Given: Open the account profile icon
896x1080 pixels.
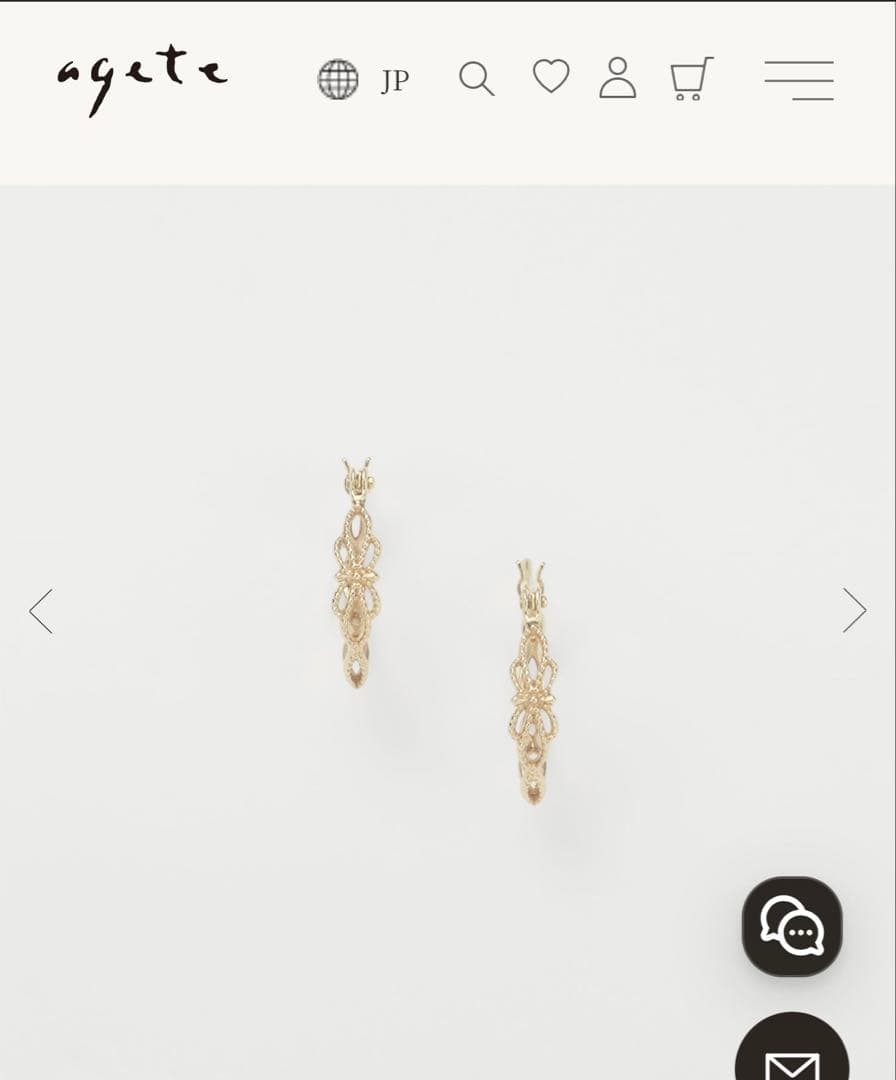Looking at the screenshot, I should (x=619, y=79).
